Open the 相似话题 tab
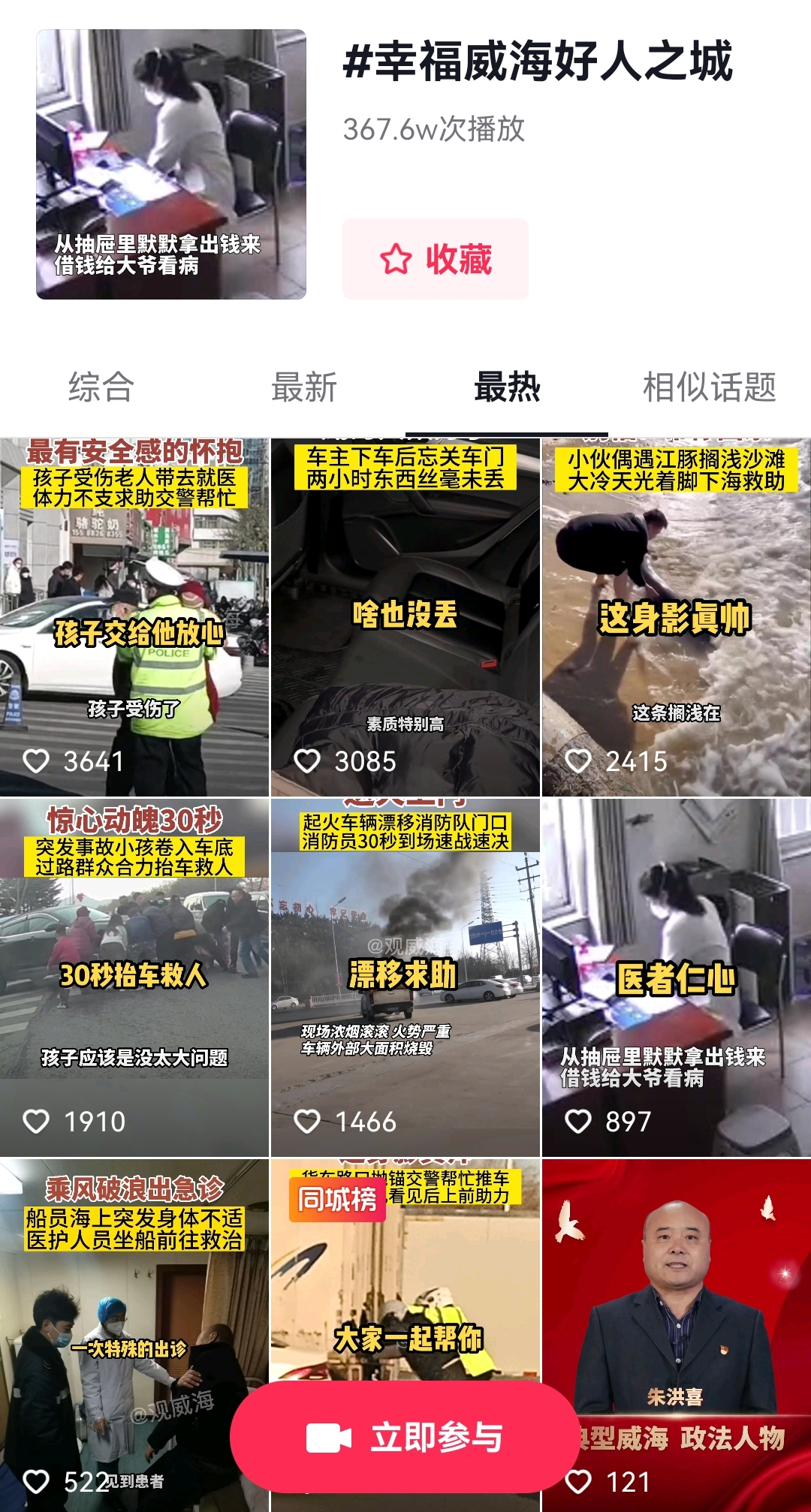This screenshot has height=1512, width=811. pos(709,387)
